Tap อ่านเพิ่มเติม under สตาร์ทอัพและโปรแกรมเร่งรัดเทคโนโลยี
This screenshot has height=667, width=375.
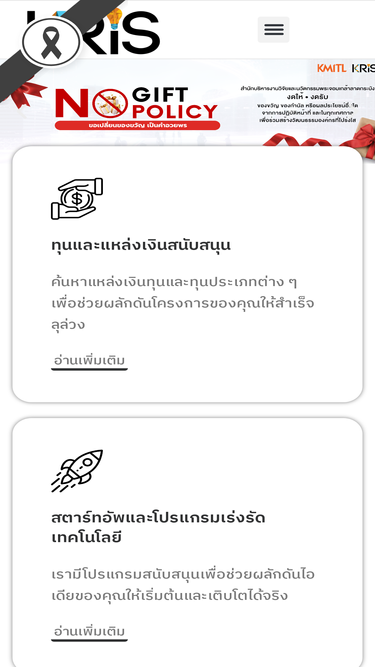(x=89, y=631)
